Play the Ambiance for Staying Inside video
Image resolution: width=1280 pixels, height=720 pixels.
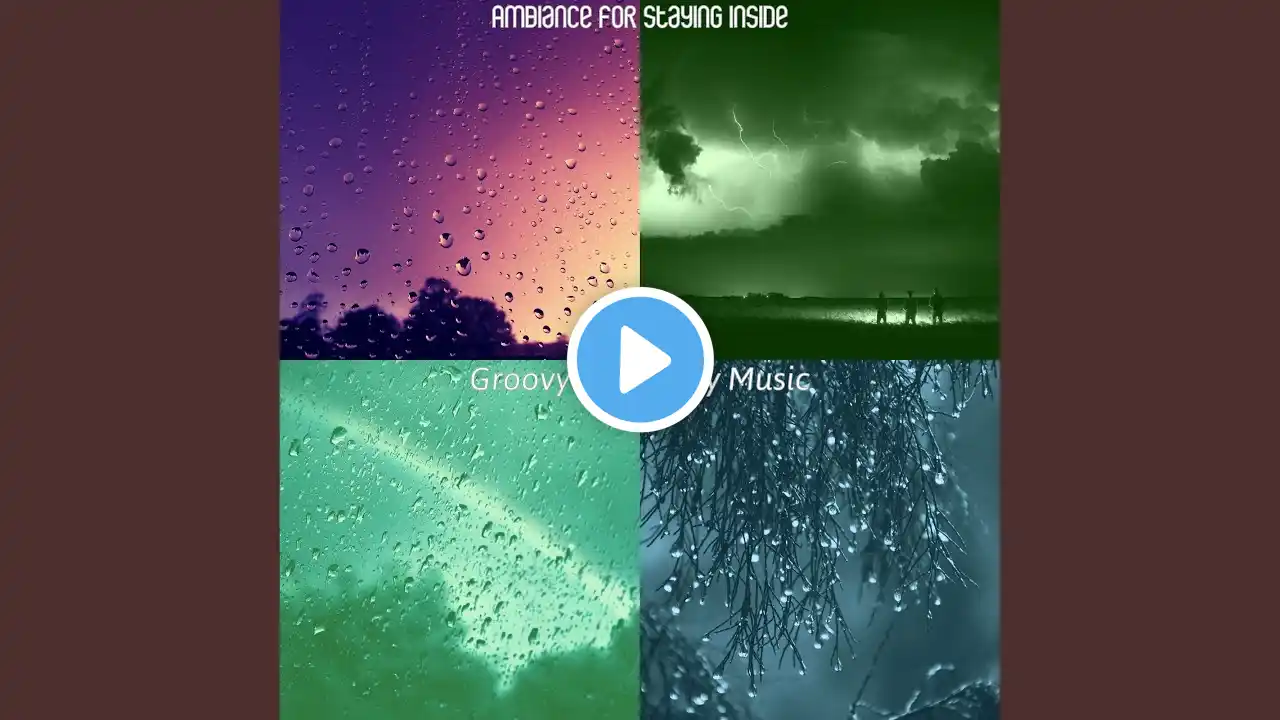[640, 360]
